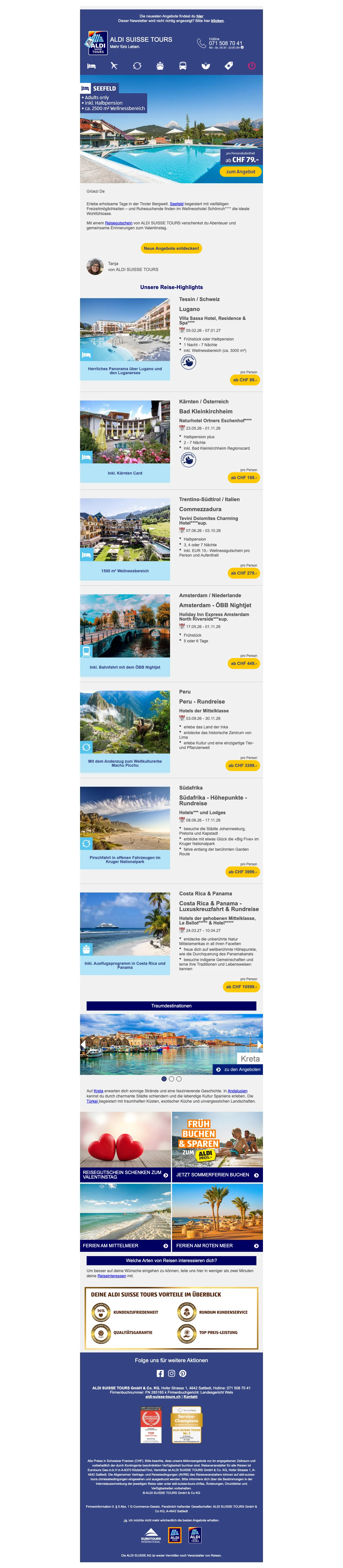Open the last-minute clock icon
Screen dimensions: 343x1568
pos(251,66)
